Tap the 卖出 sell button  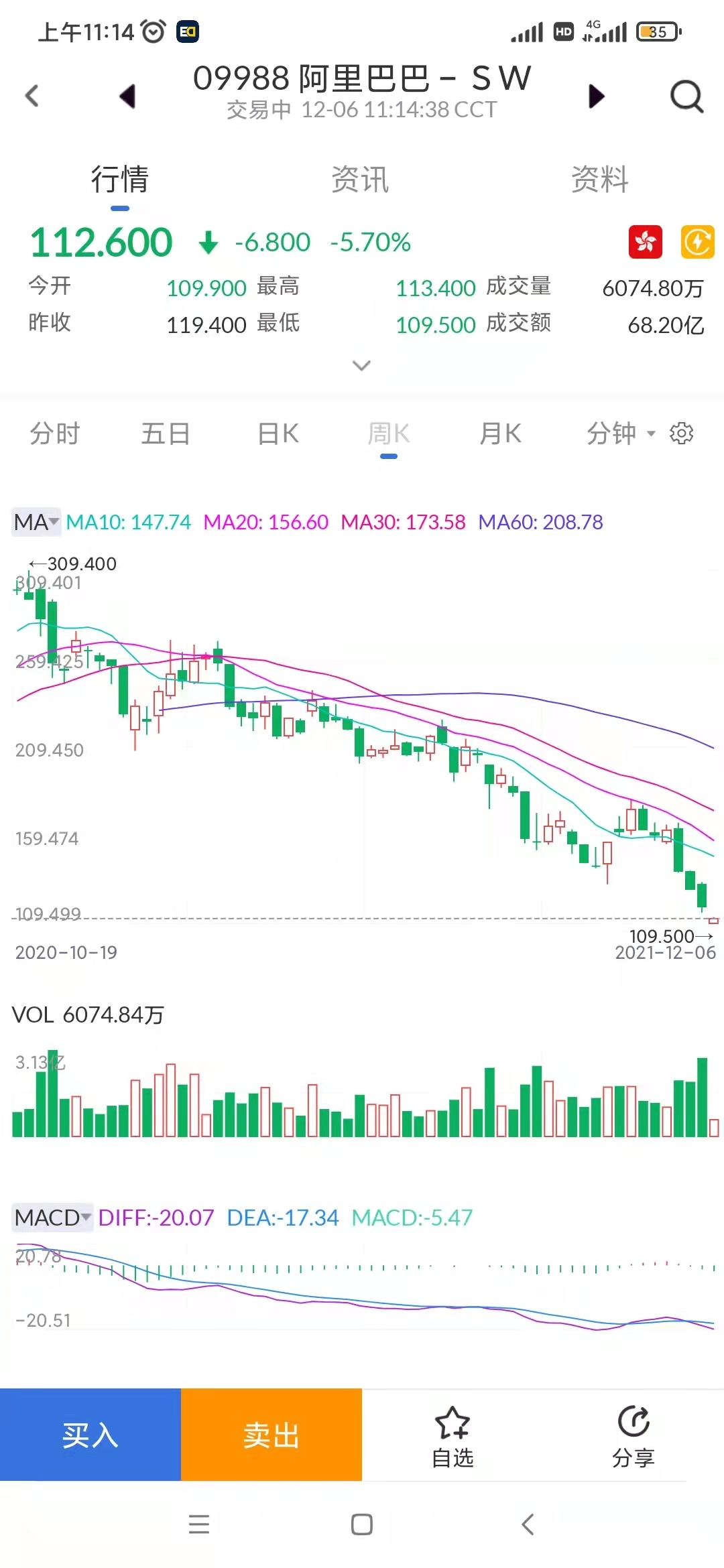271,1435
